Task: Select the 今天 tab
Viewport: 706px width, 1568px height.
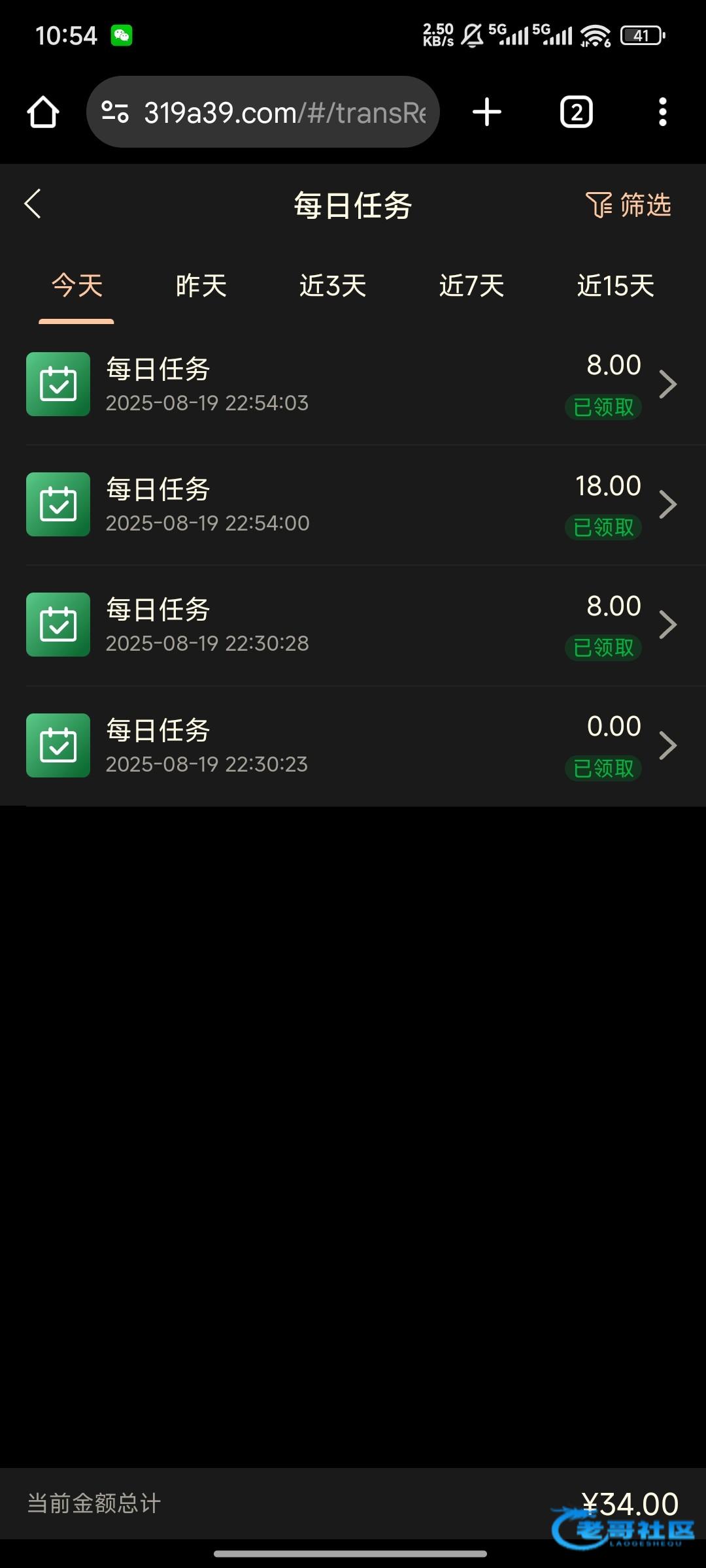Action: (77, 286)
